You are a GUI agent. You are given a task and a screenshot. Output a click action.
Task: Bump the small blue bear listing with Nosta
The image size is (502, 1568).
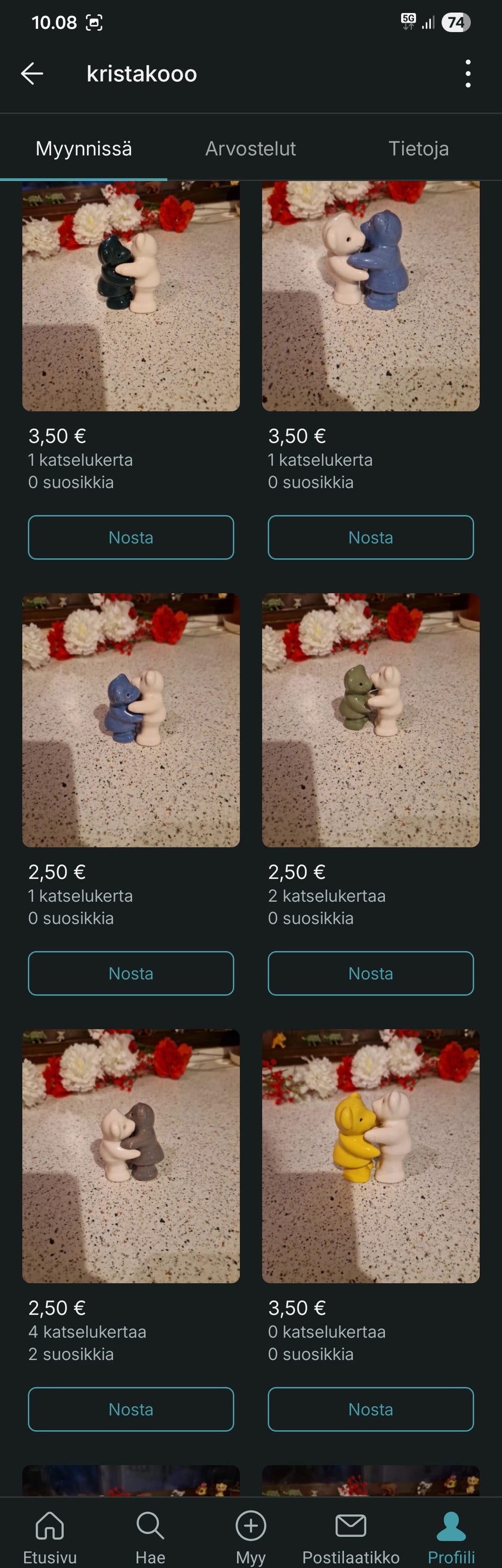(x=131, y=973)
